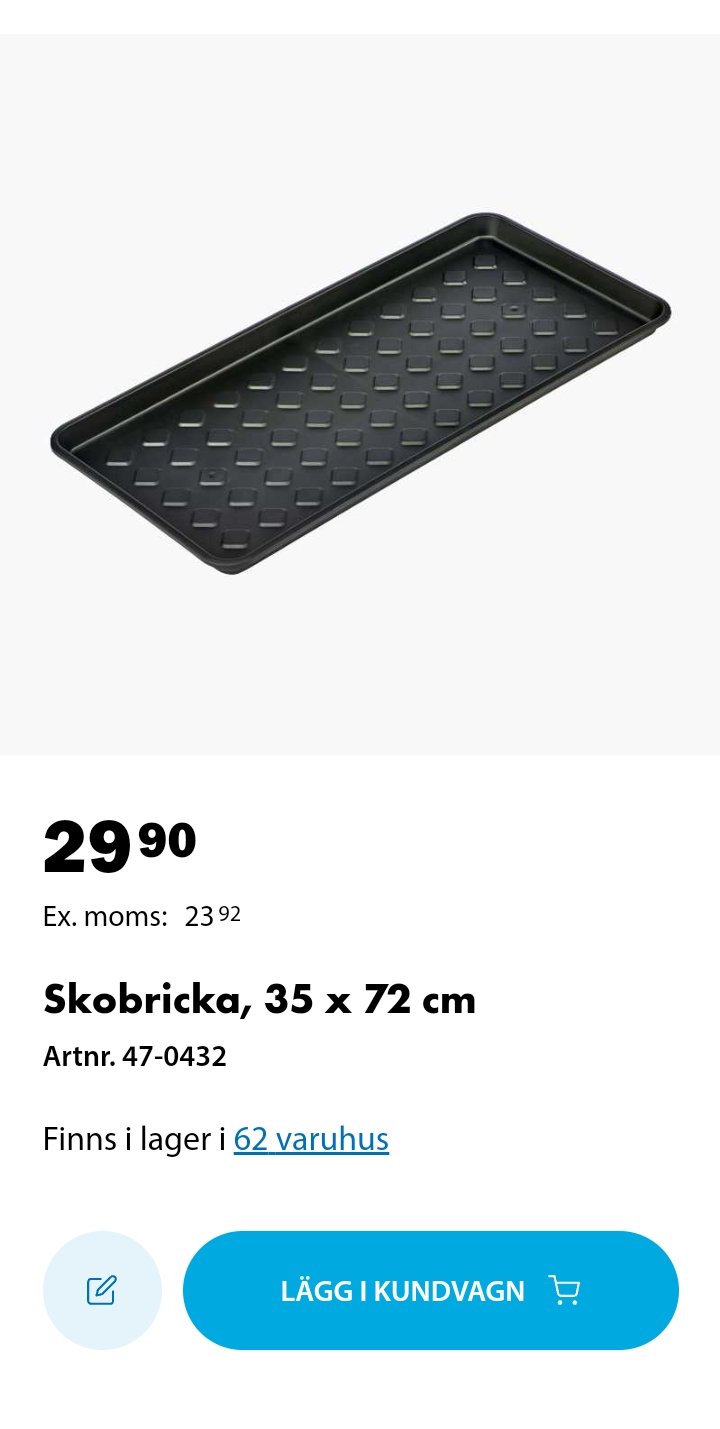Open the 62 varuhus stock link
Viewport: 720px width, 1429px height.
(311, 1139)
